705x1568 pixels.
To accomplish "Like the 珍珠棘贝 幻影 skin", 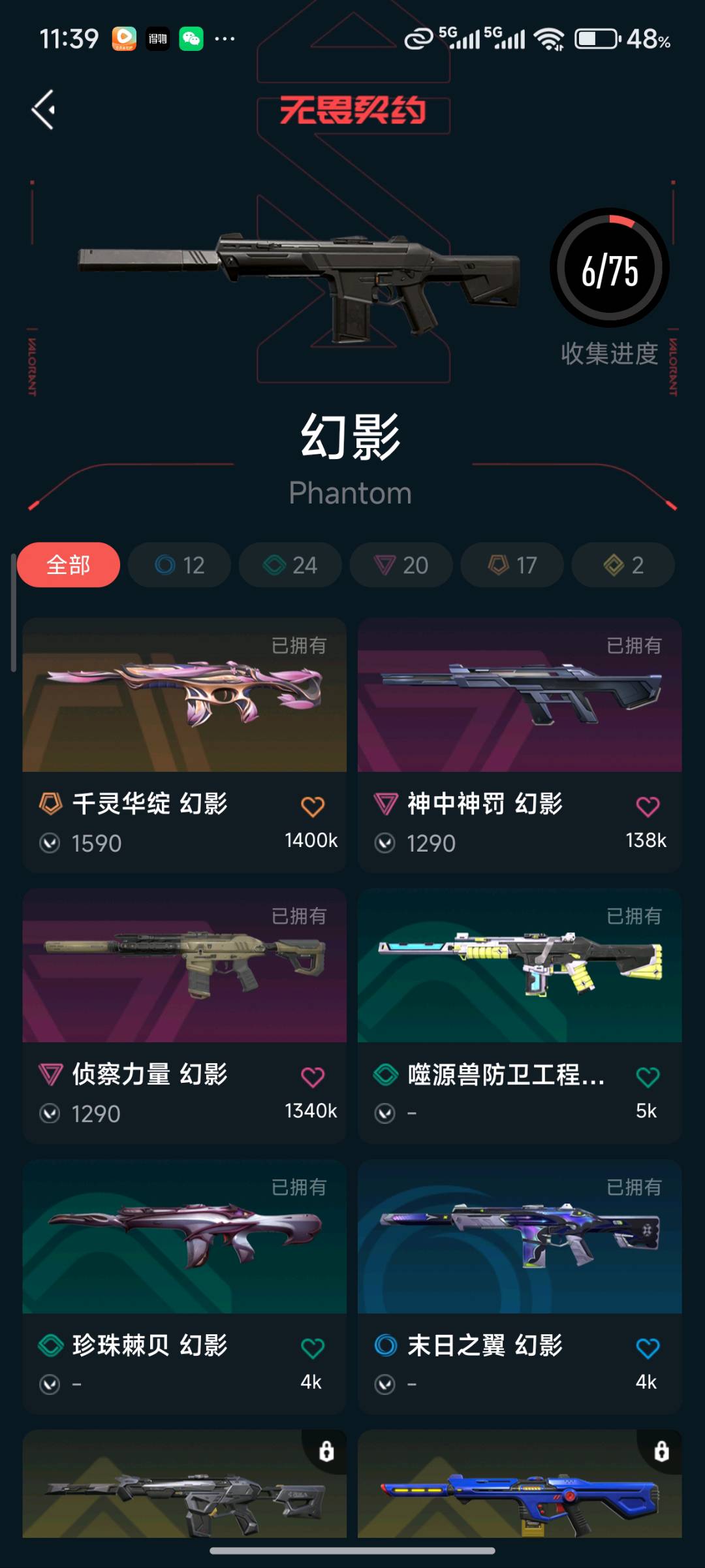I will tap(313, 1348).
